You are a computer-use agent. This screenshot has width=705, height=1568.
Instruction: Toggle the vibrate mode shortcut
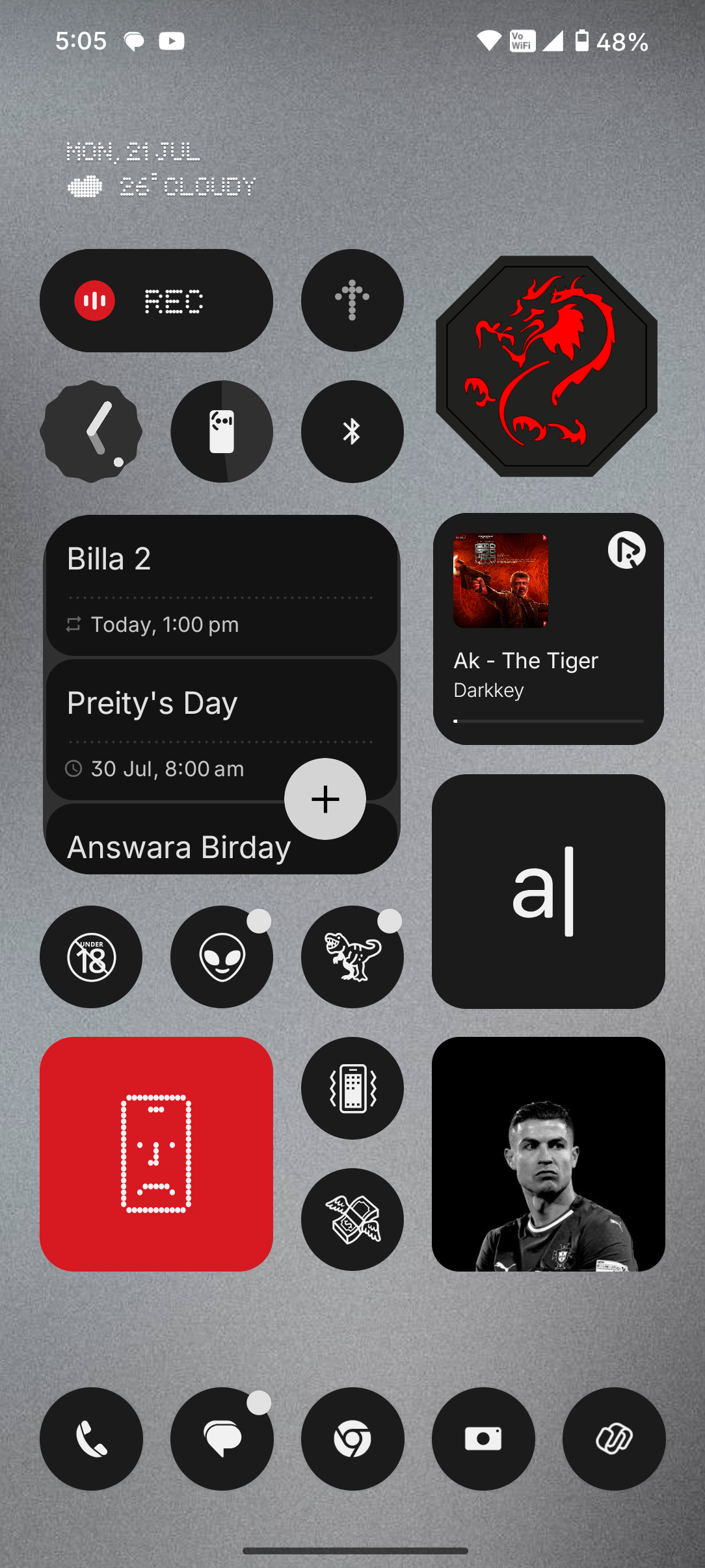coord(352,1088)
